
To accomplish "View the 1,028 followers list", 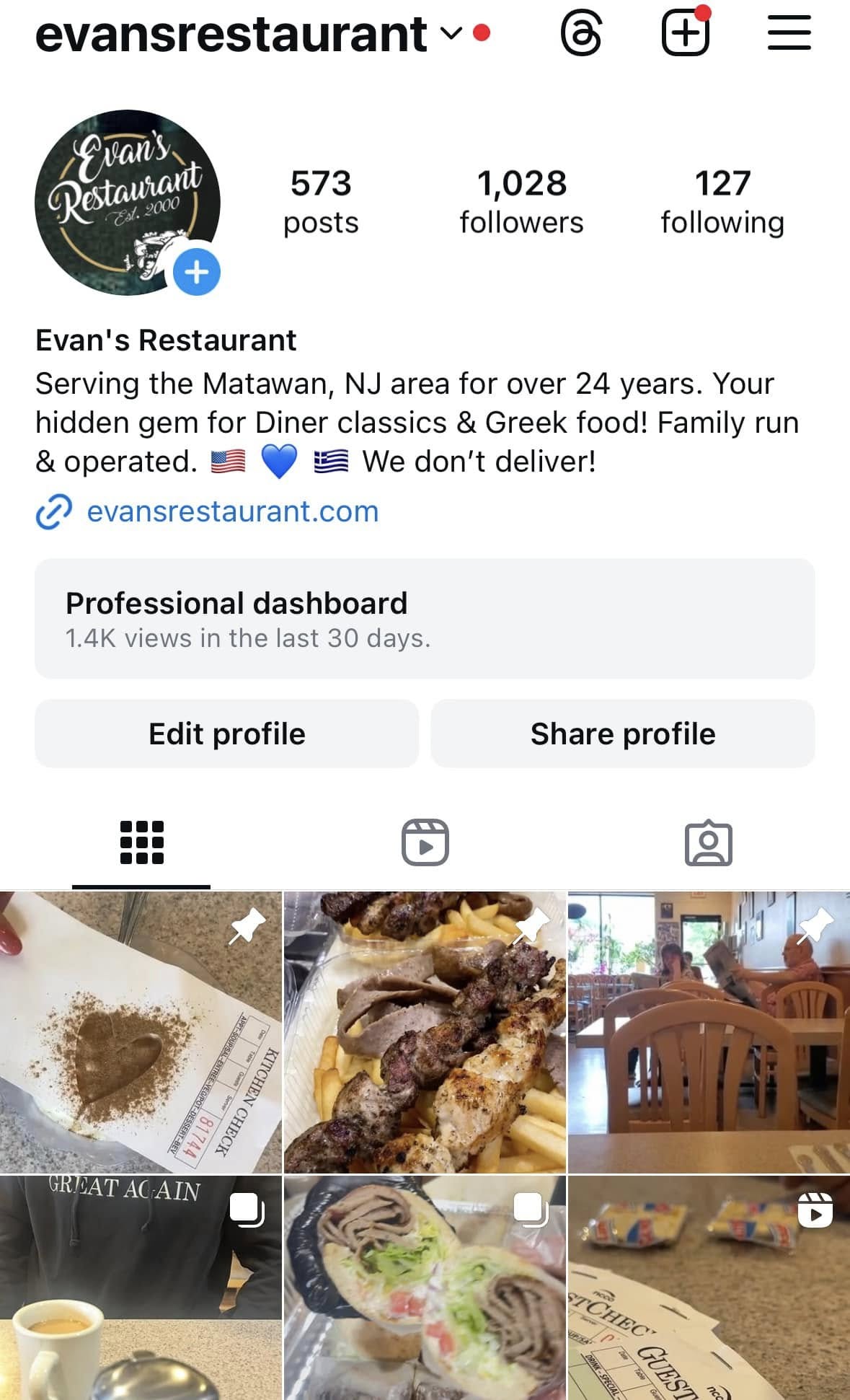I will coord(521,202).
